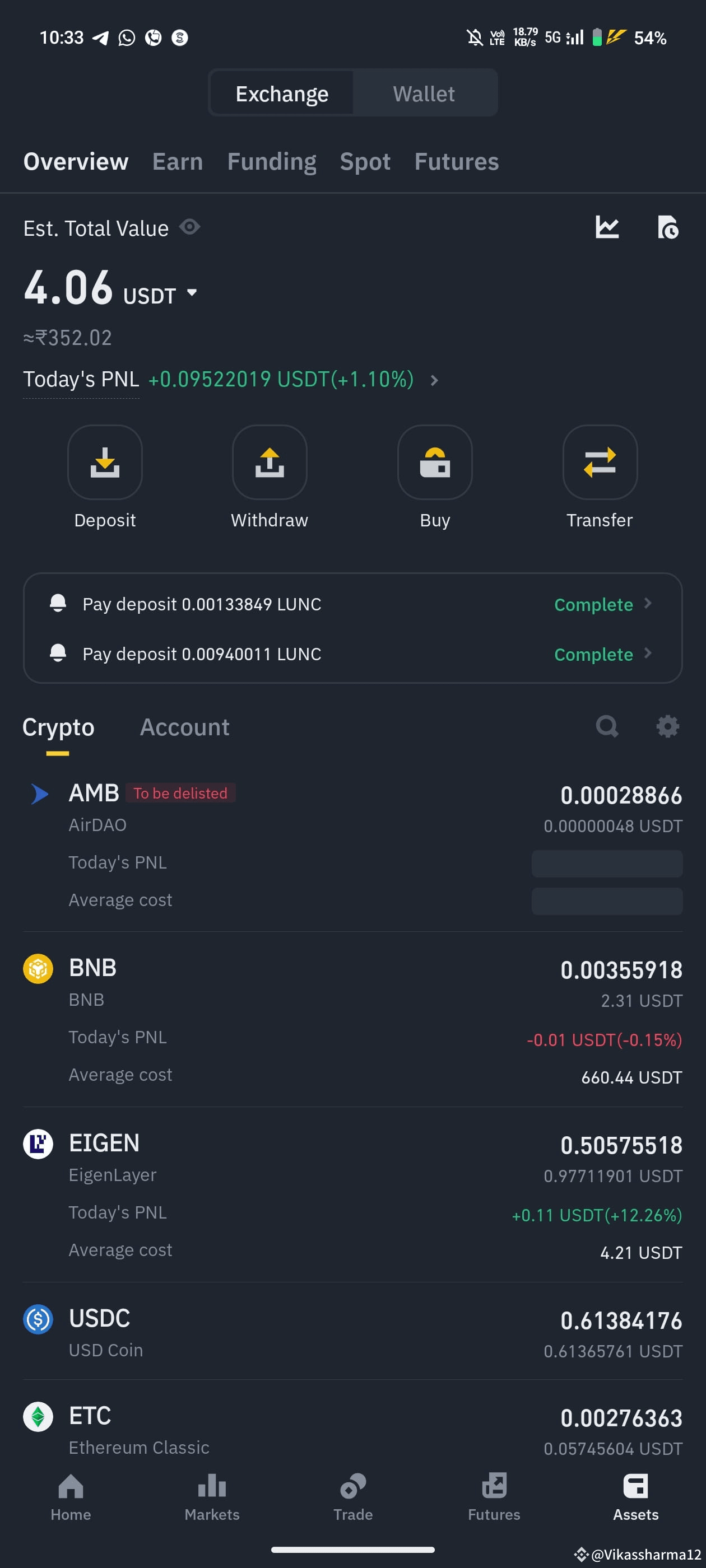The image size is (706, 1568).
Task: Switch to the Account tab
Action: pos(184,726)
